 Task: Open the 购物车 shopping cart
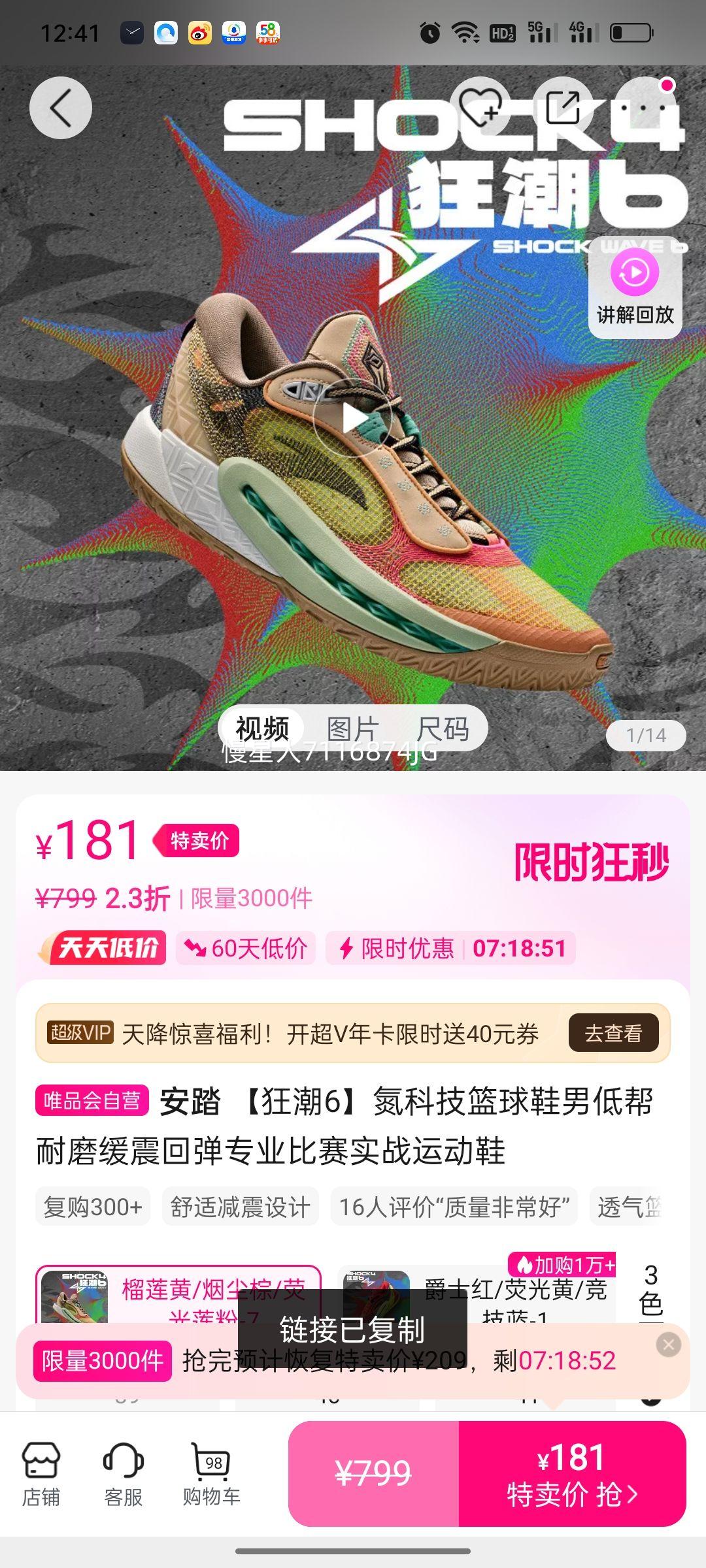click(211, 1474)
